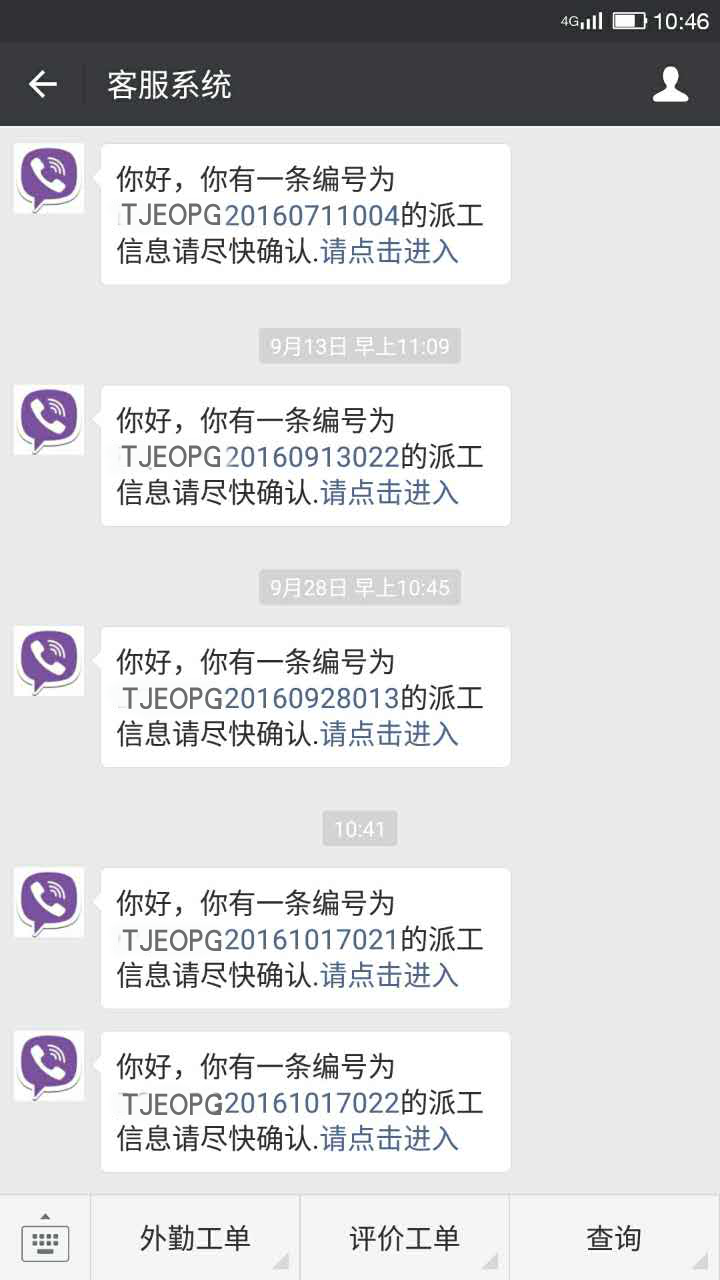Open the 评价工单 menu
Image resolution: width=720 pixels, height=1280 pixels.
(x=404, y=1239)
